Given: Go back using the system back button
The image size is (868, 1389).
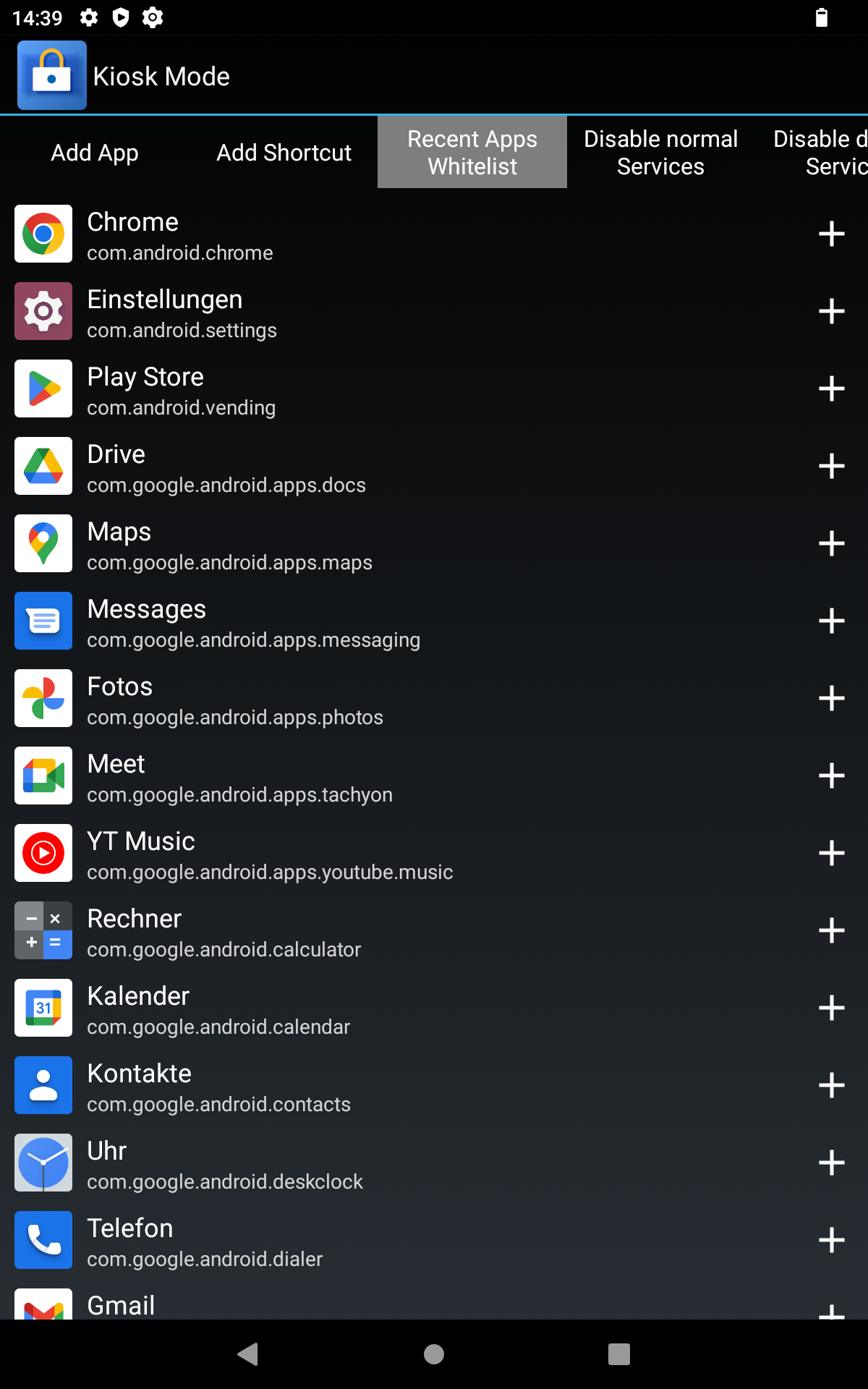Looking at the screenshot, I should tap(248, 1354).
